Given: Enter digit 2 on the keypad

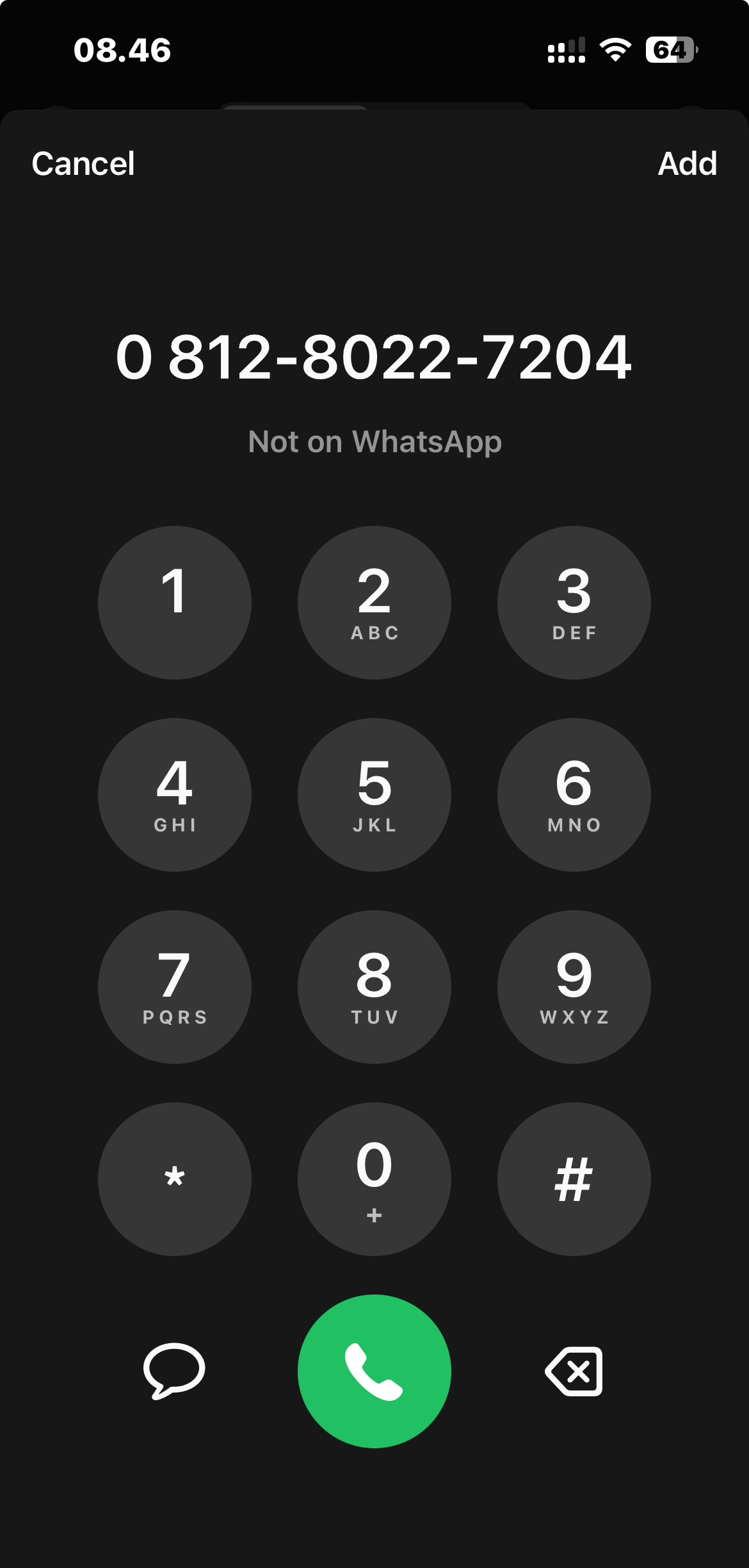Looking at the screenshot, I should (374, 603).
